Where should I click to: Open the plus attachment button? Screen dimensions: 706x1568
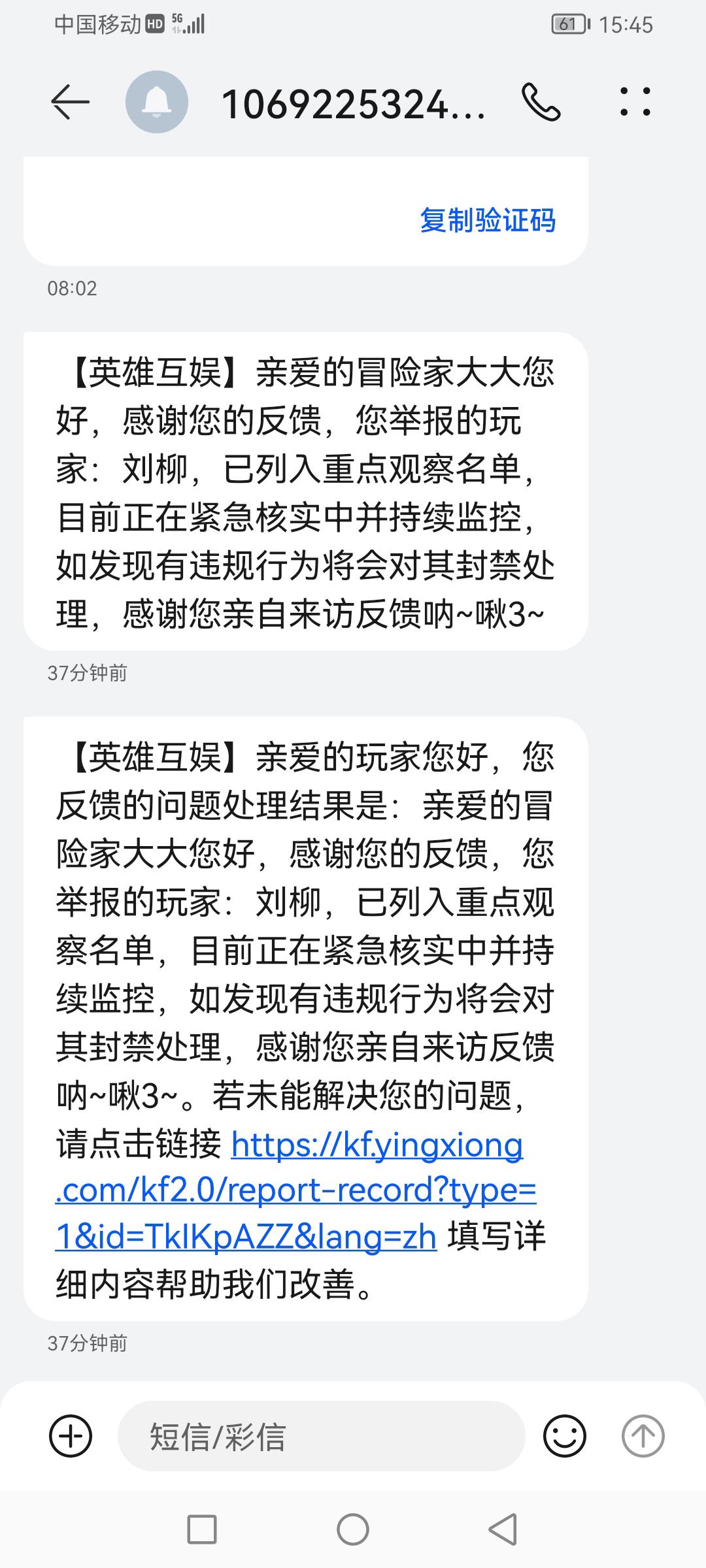71,1435
